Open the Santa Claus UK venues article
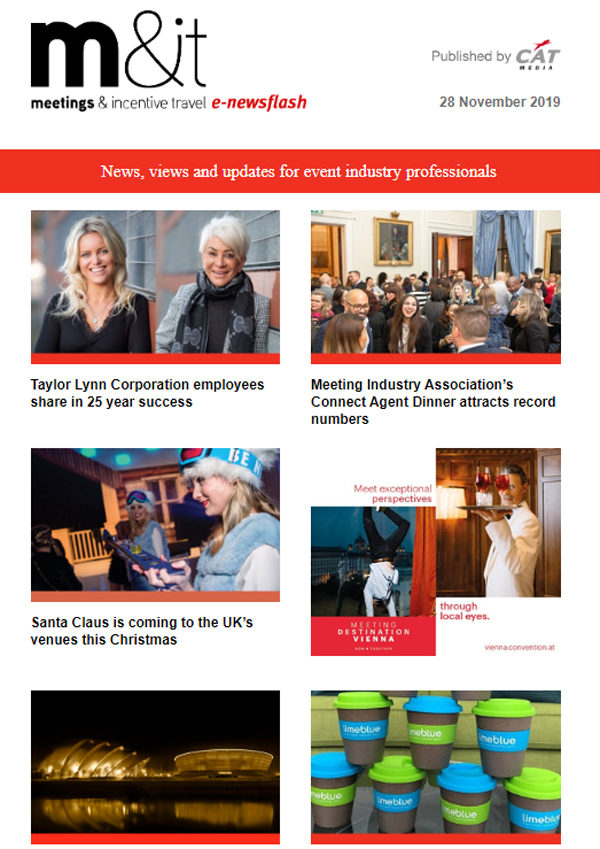This screenshot has width=600, height=849. pyautogui.click(x=142, y=630)
